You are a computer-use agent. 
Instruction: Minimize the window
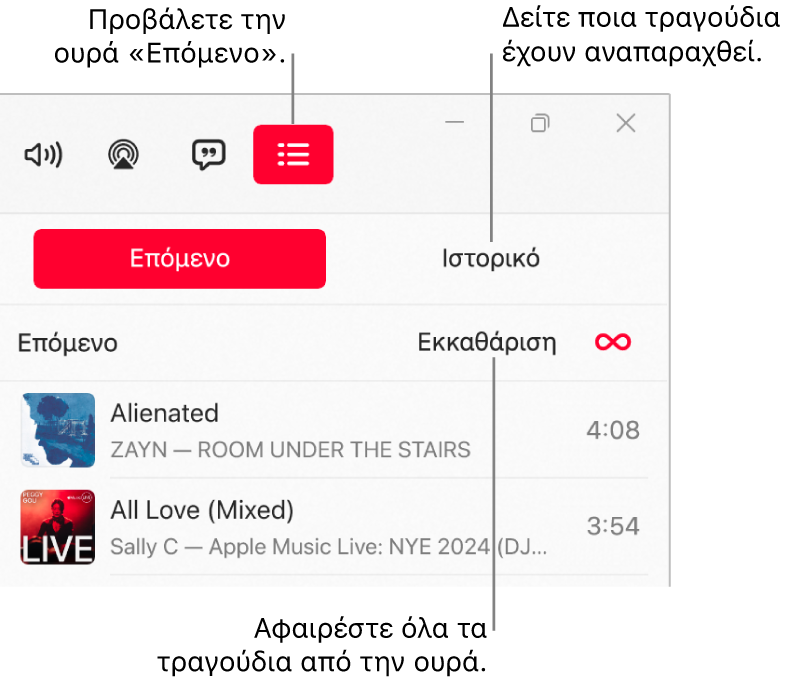point(455,123)
